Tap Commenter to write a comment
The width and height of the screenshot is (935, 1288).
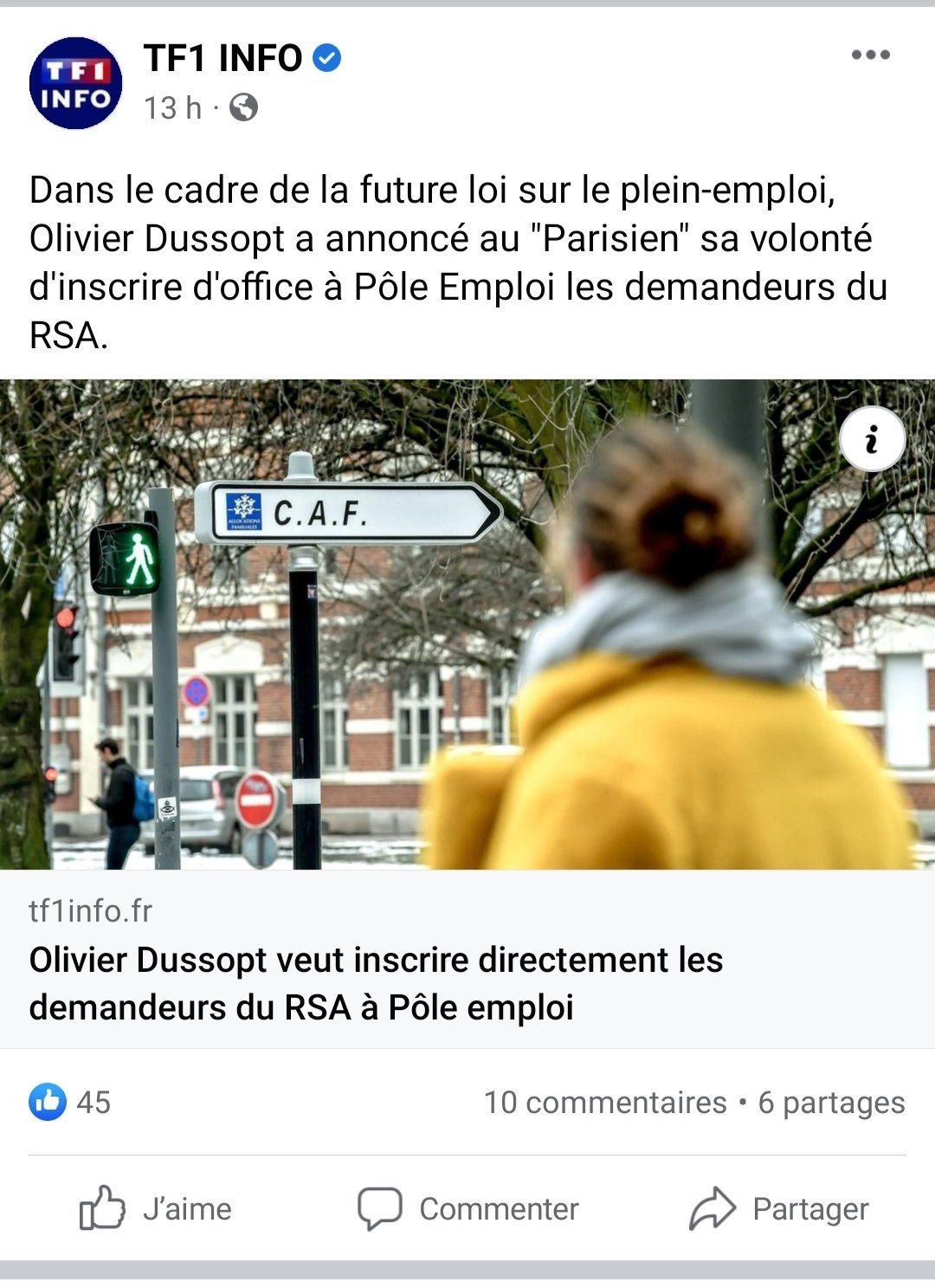pos(468,1208)
